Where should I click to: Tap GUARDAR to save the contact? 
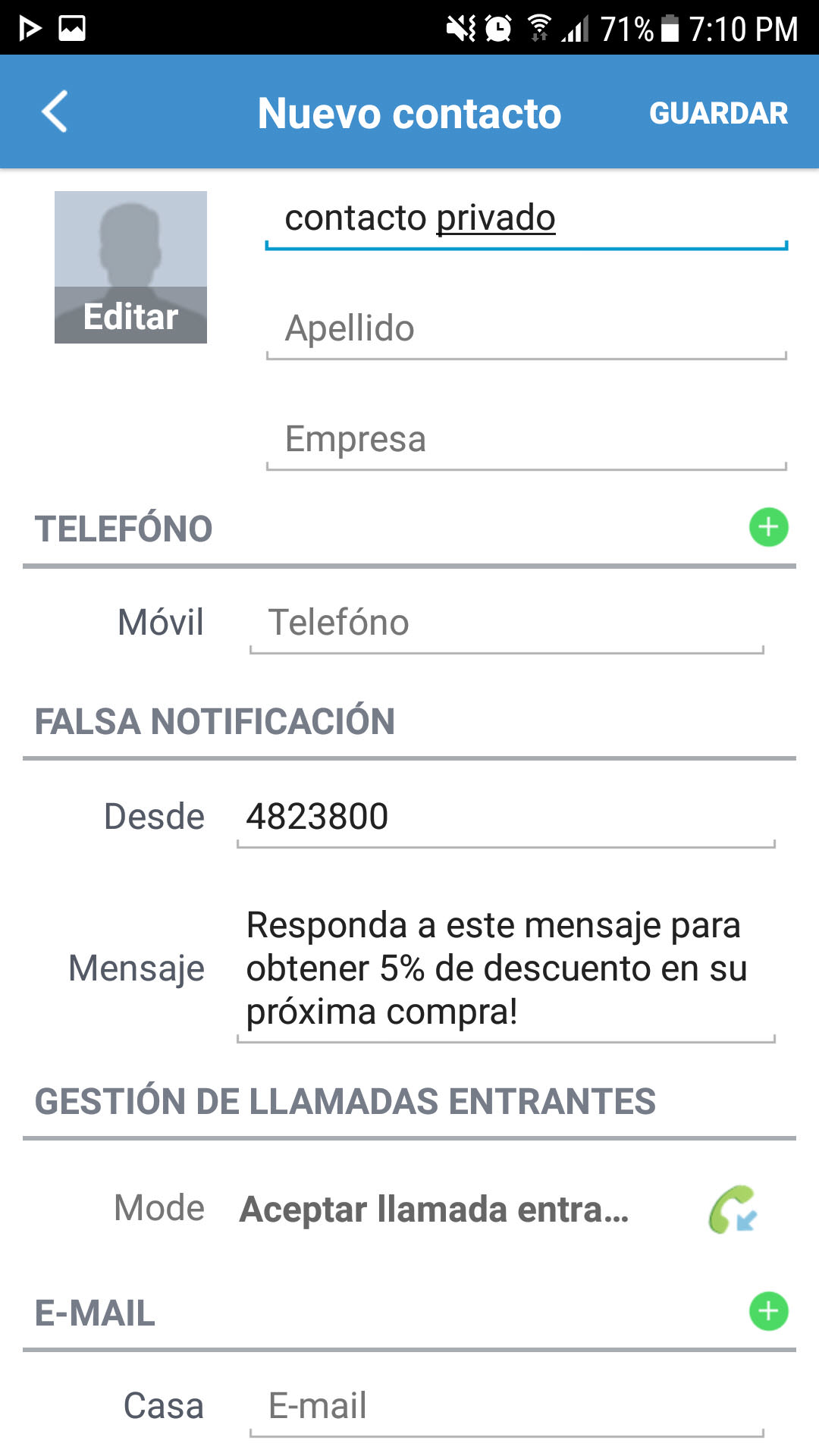tap(719, 113)
